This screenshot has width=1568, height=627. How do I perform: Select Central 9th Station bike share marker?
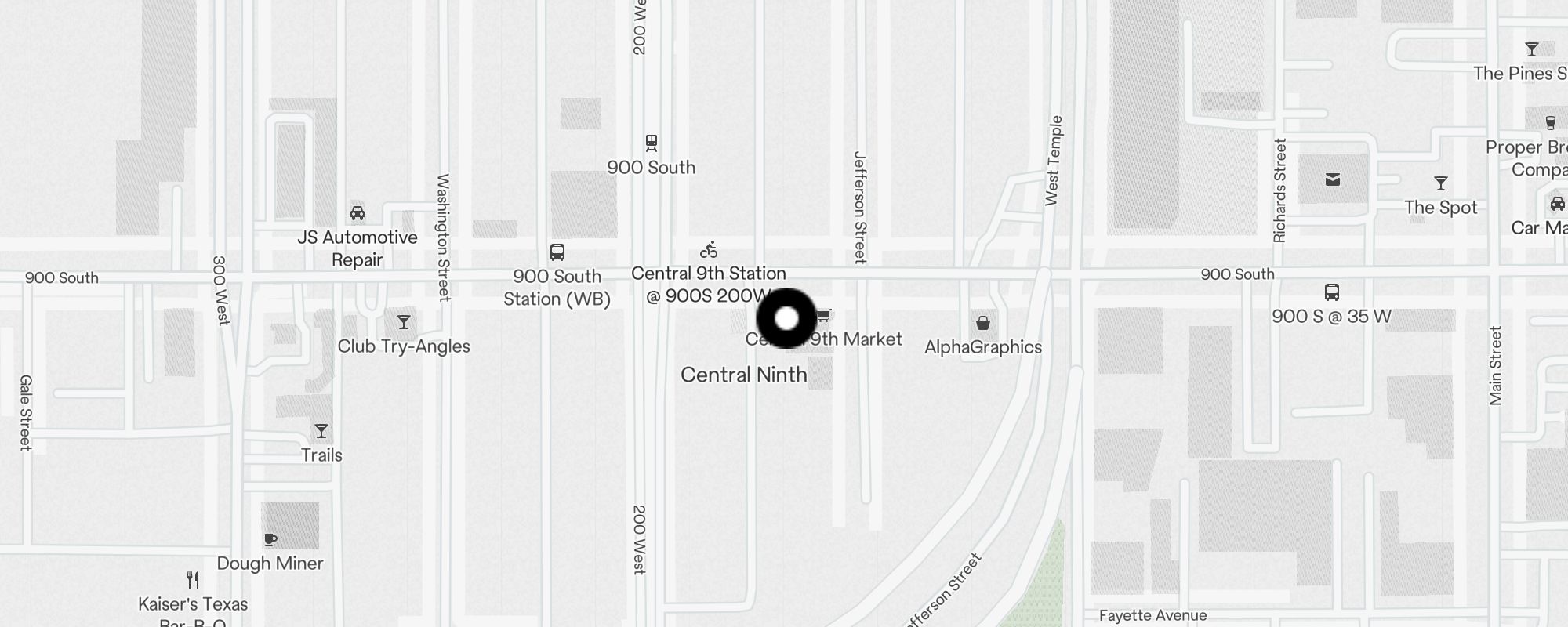[x=709, y=250]
